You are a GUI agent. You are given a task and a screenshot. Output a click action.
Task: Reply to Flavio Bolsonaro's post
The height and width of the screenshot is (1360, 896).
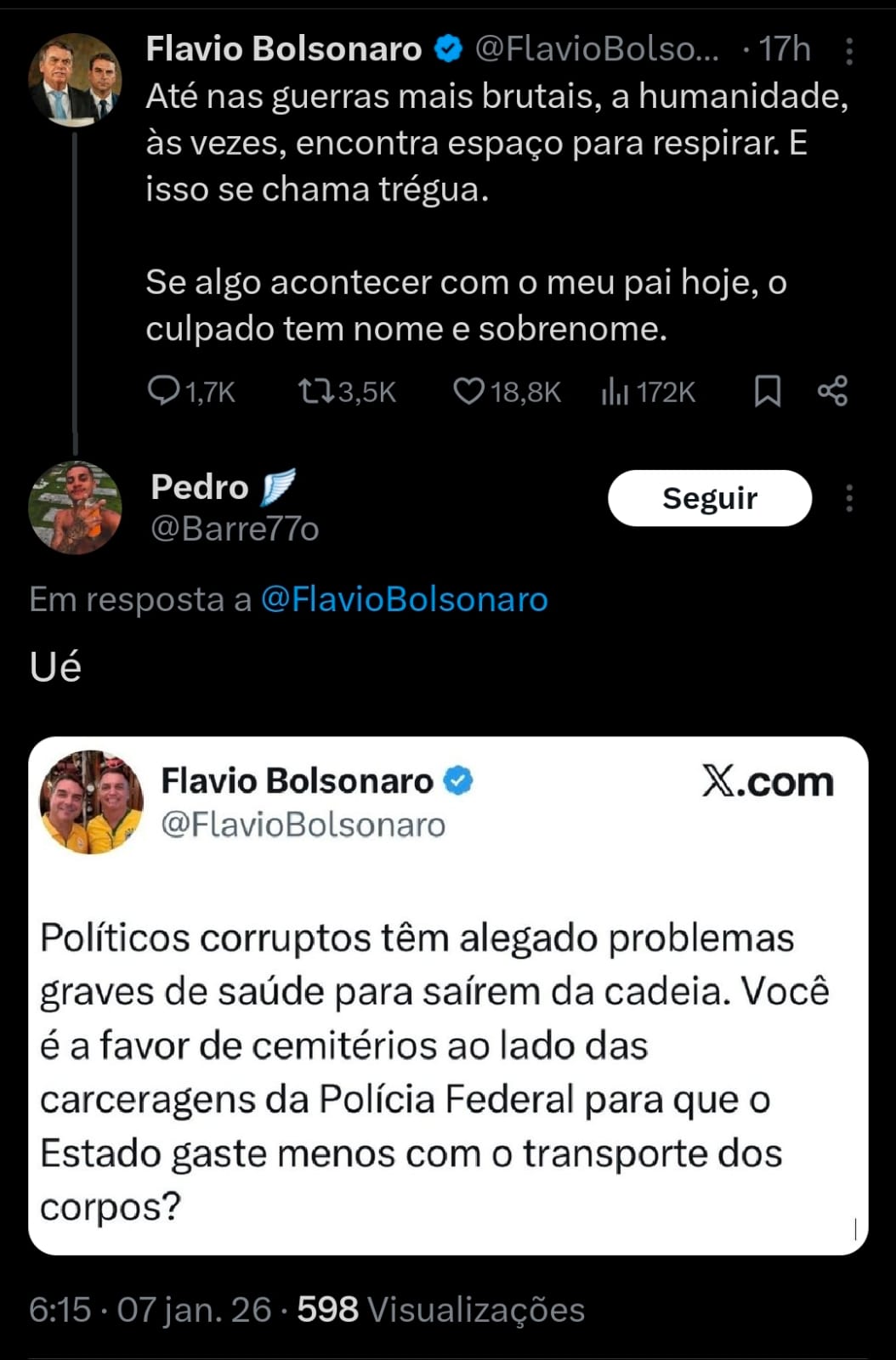click(163, 391)
